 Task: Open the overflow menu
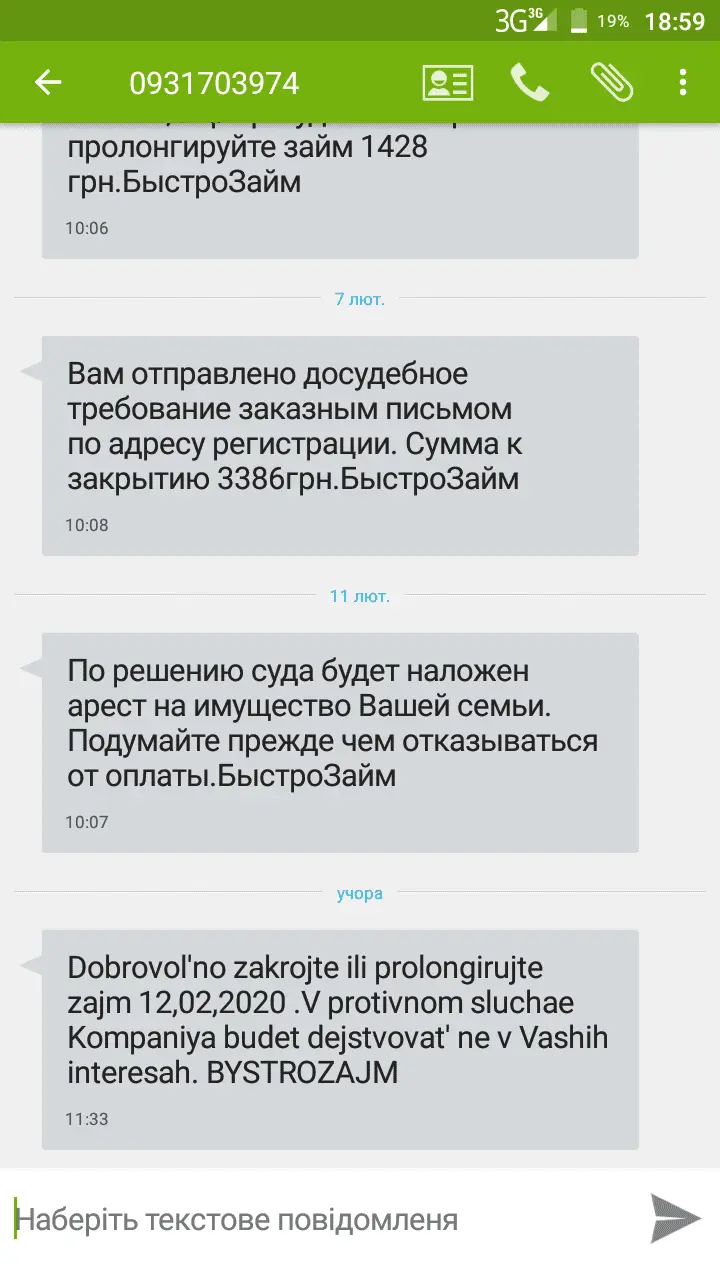point(683,83)
